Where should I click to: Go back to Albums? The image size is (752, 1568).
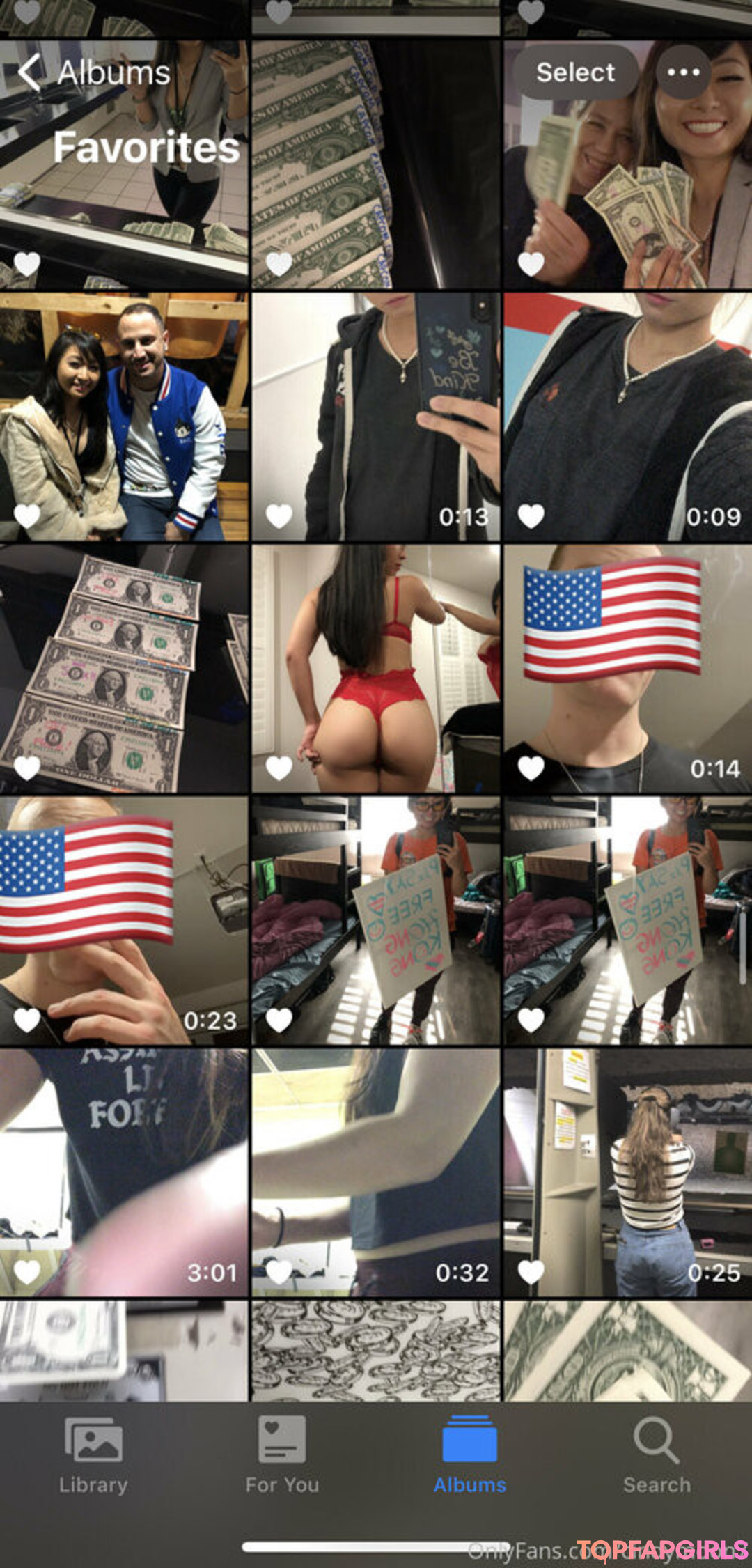(x=94, y=72)
